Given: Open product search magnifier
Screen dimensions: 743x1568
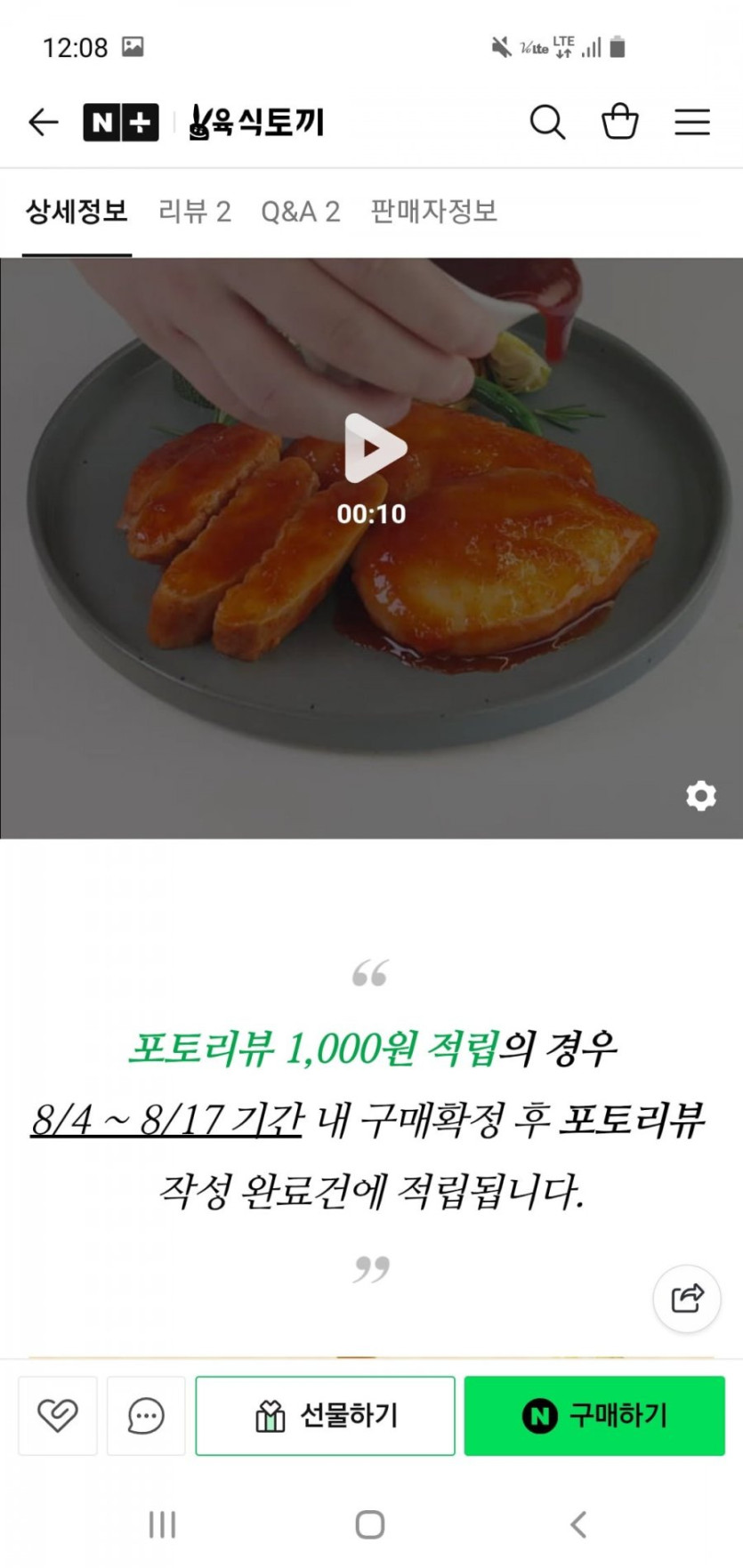Looking at the screenshot, I should [547, 122].
